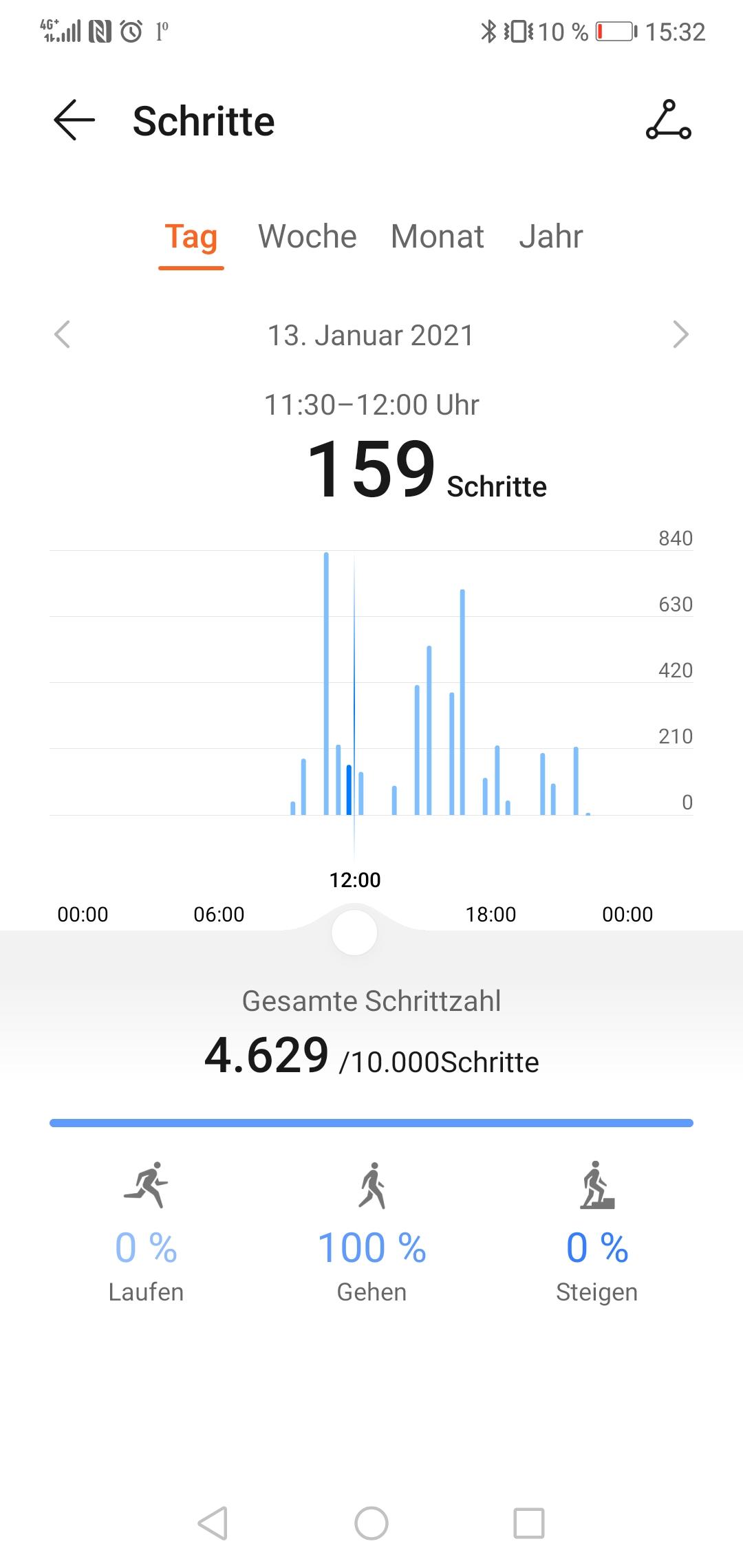
Task: Show the next day after 13. Januar
Action: (680, 335)
